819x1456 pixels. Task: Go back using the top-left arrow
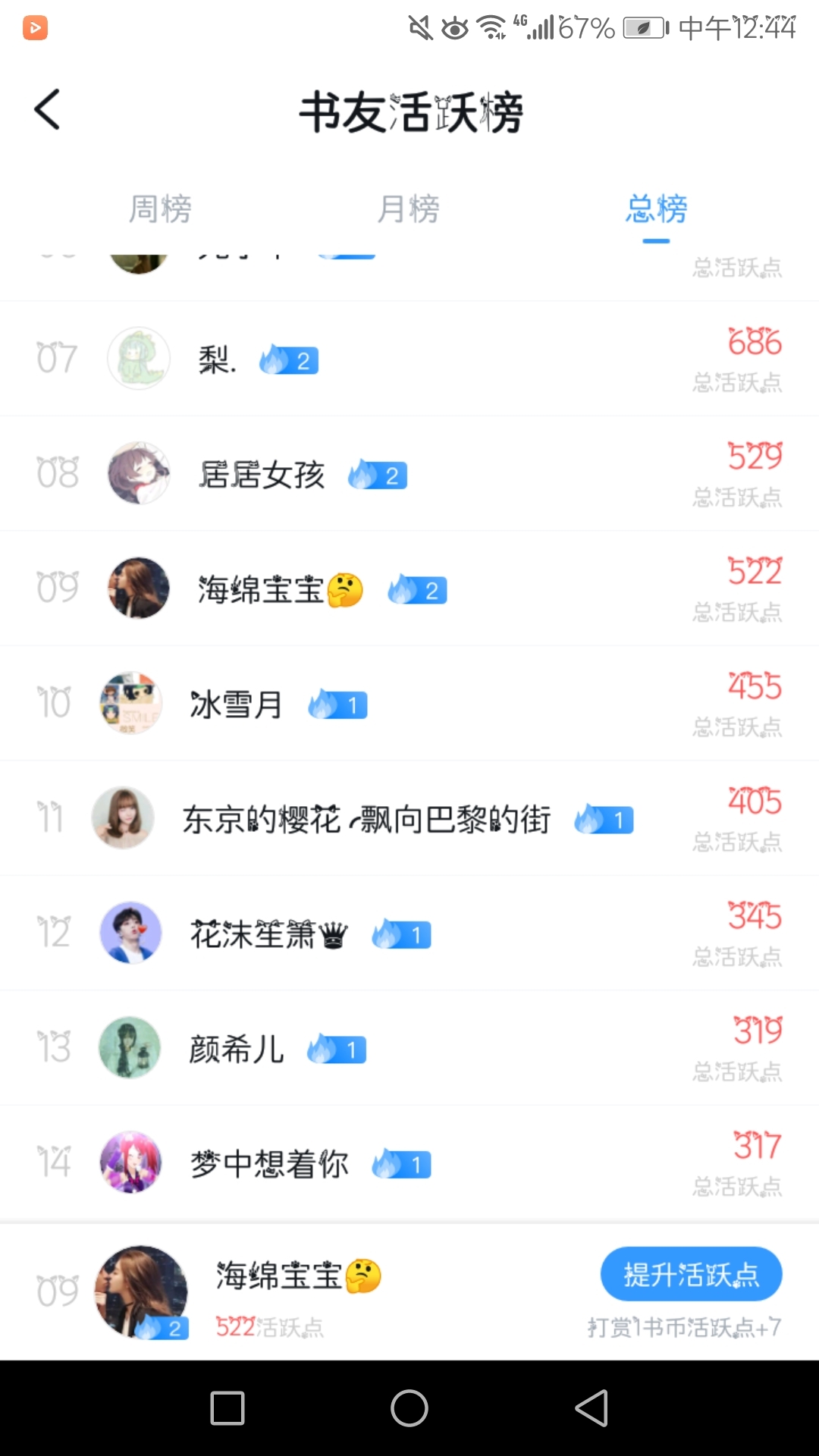(x=47, y=110)
